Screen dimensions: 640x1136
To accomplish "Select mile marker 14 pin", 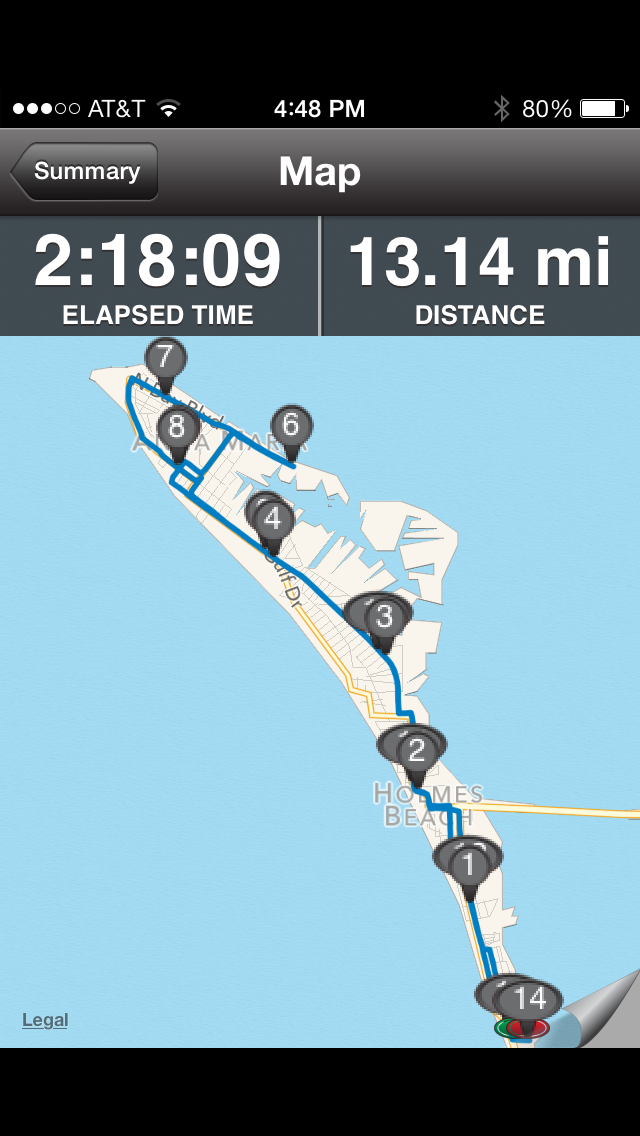I will (x=531, y=998).
